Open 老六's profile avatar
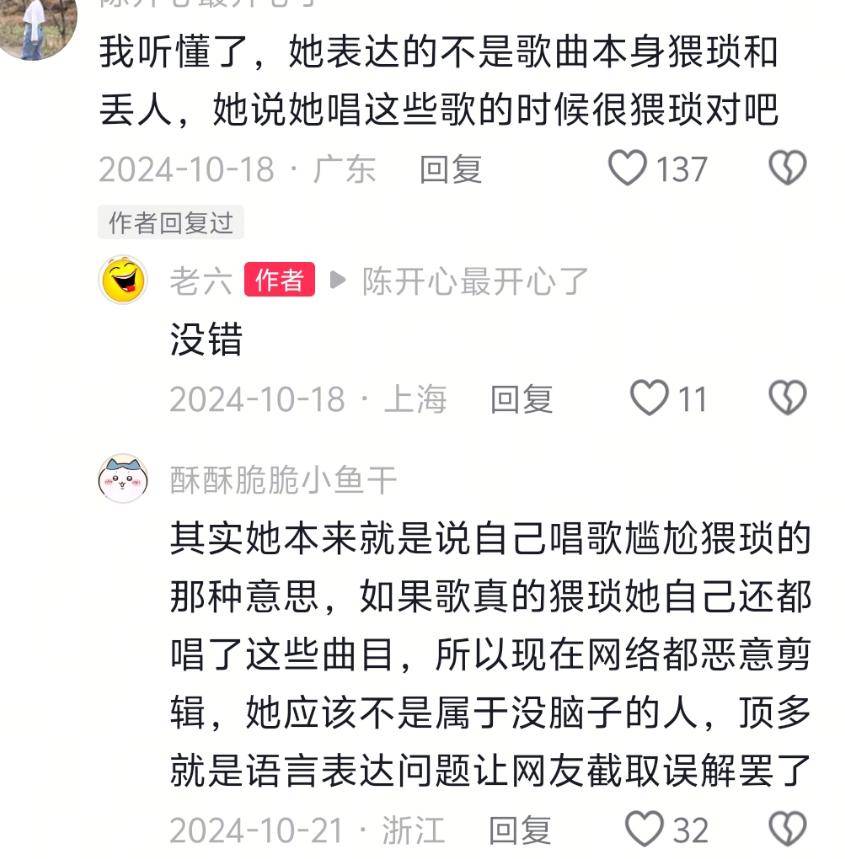Viewport: 845px width, 859px height. tap(124, 281)
